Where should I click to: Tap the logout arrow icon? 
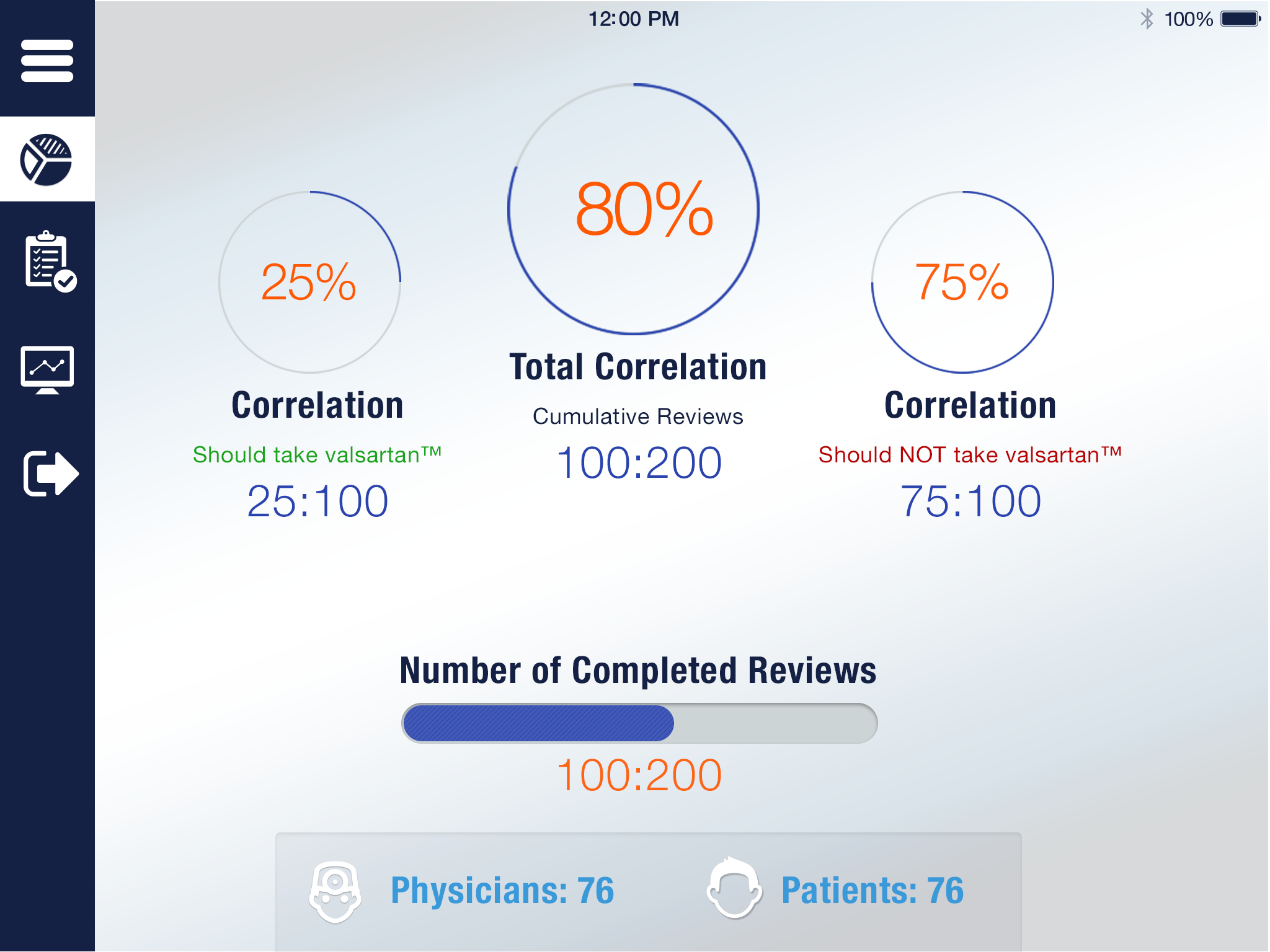pos(50,474)
